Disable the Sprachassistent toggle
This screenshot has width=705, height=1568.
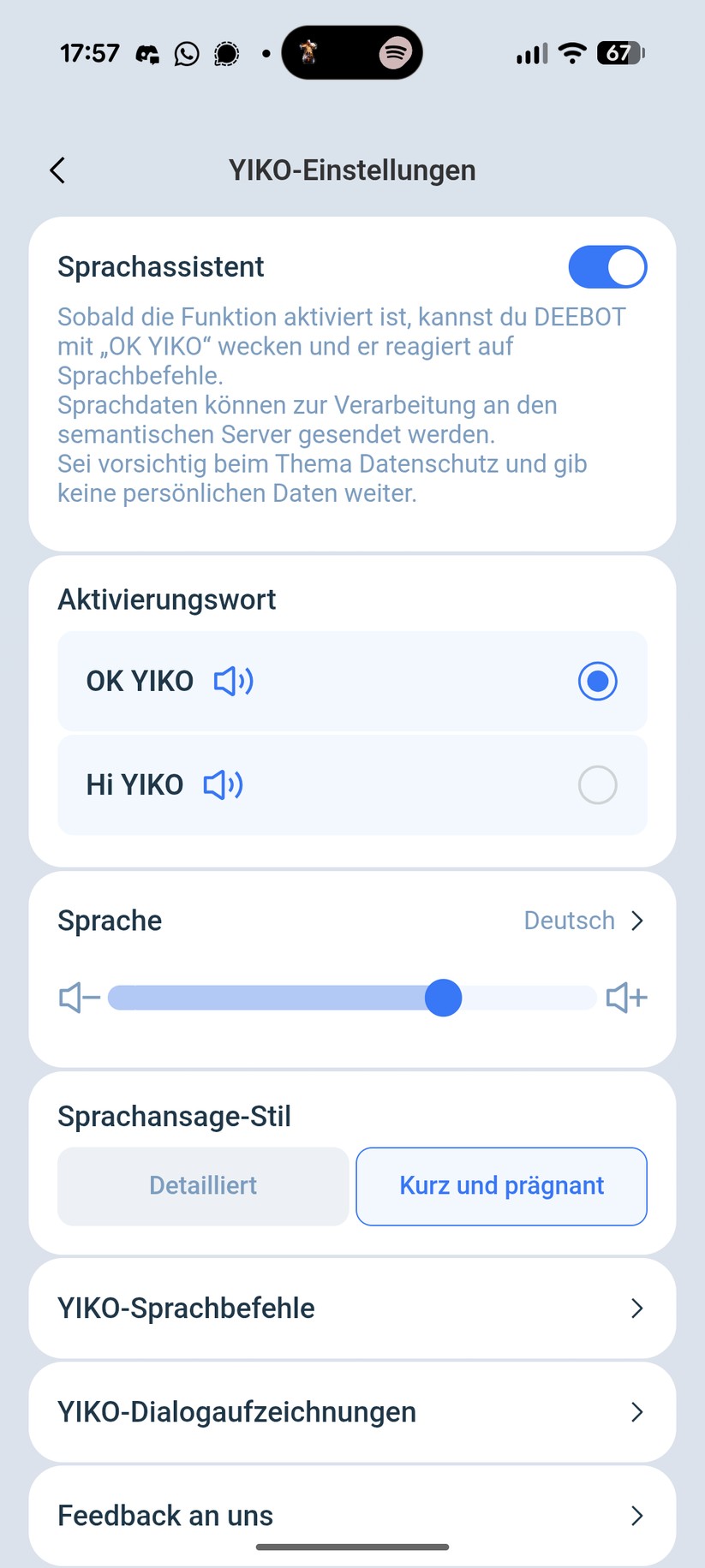608,266
